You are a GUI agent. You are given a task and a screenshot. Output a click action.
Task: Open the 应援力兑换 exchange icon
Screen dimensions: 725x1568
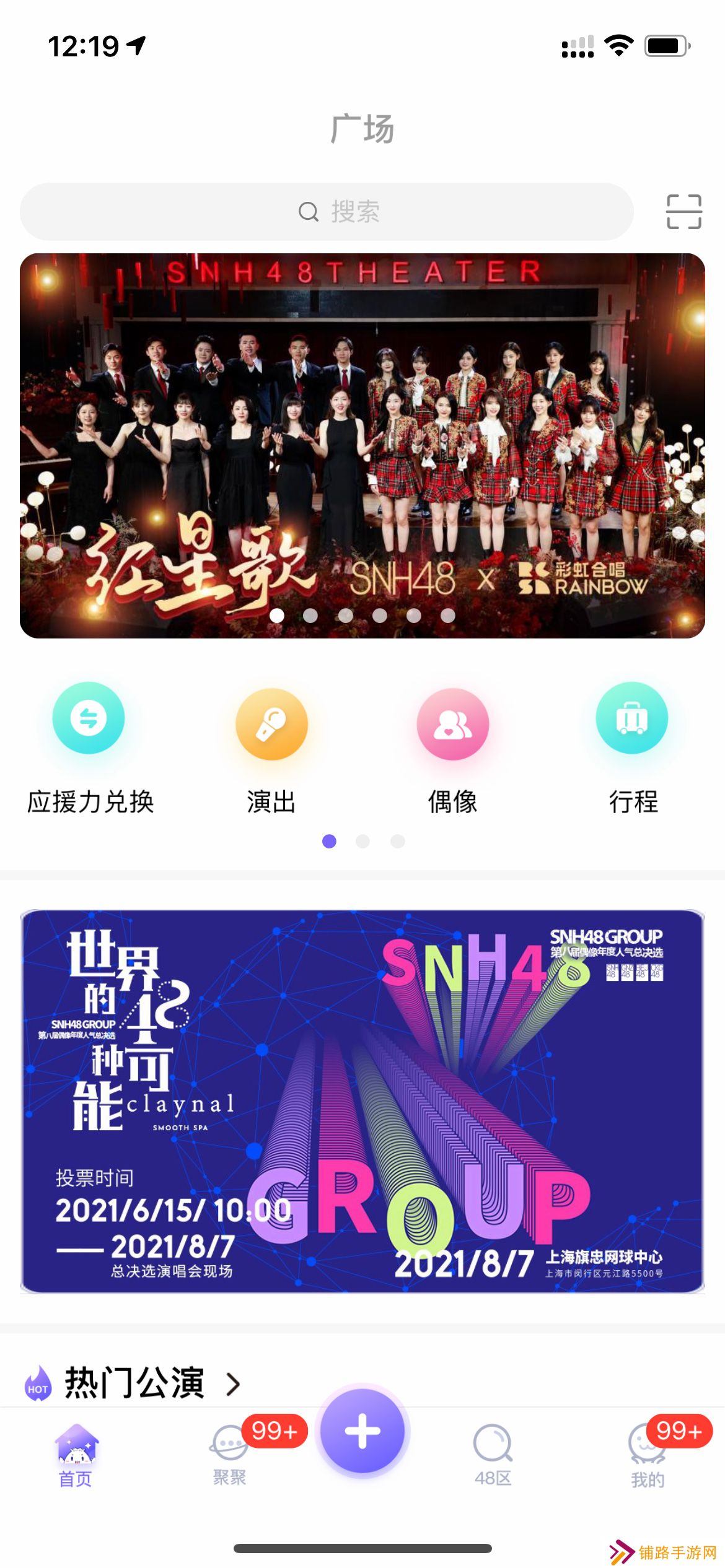89,718
